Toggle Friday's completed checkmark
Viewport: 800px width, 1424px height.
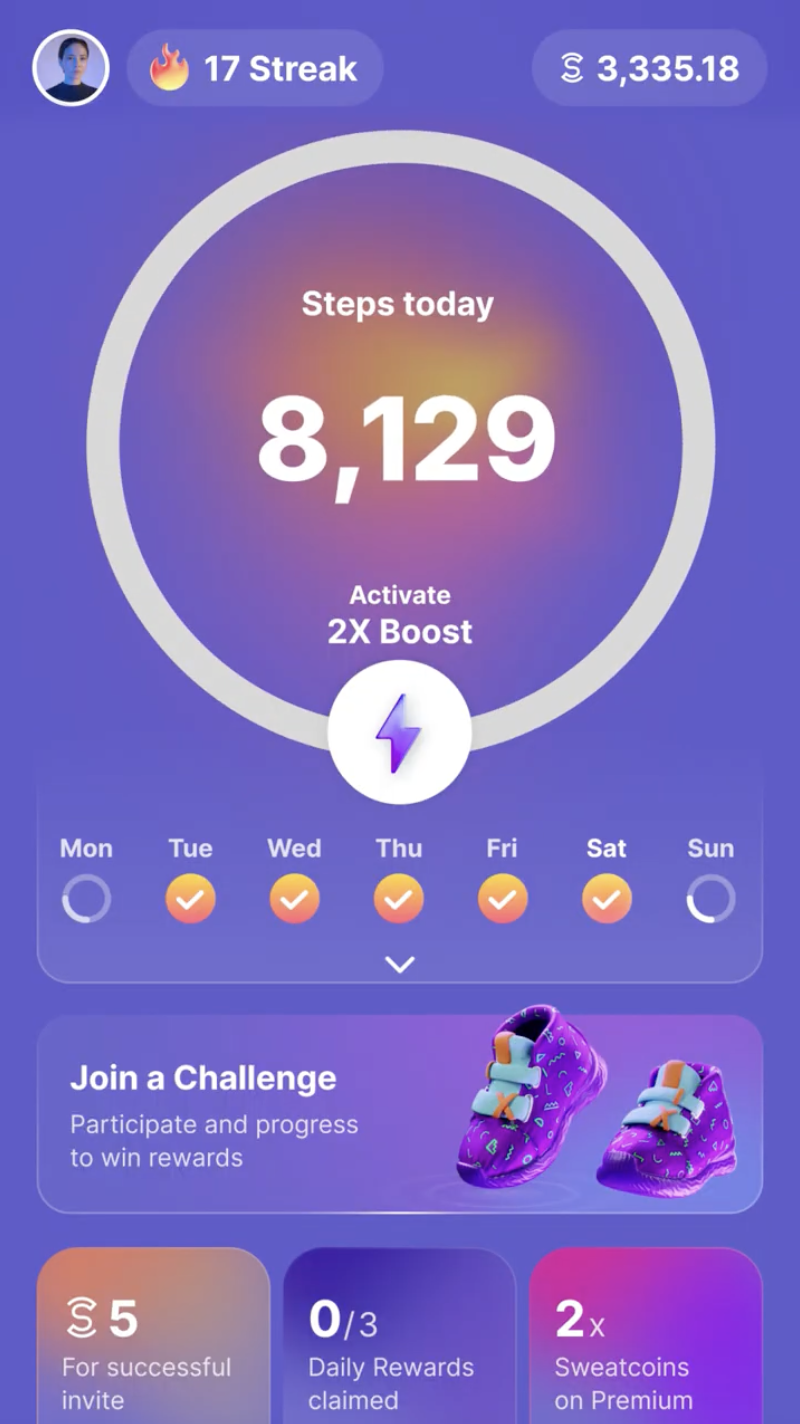pyautogui.click(x=502, y=898)
